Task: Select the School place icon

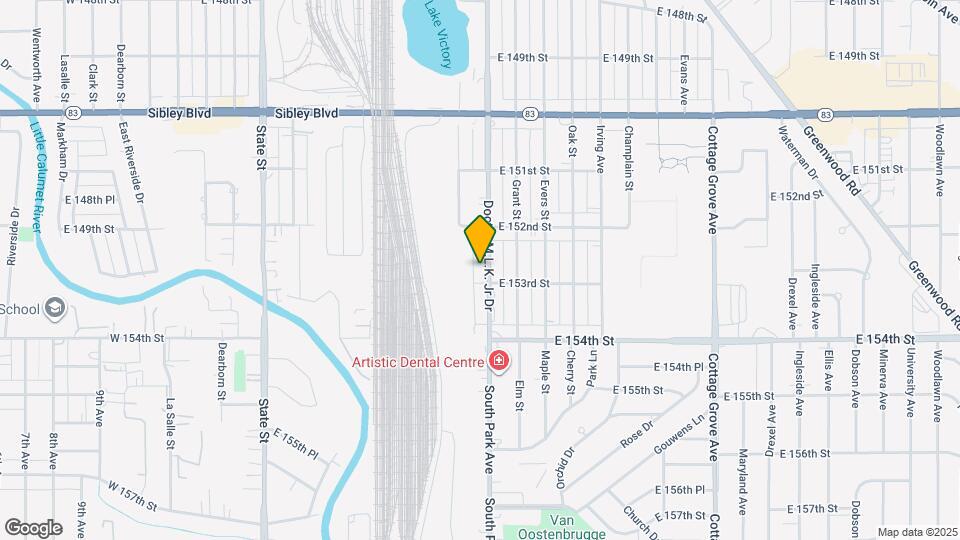Action: click(x=55, y=309)
